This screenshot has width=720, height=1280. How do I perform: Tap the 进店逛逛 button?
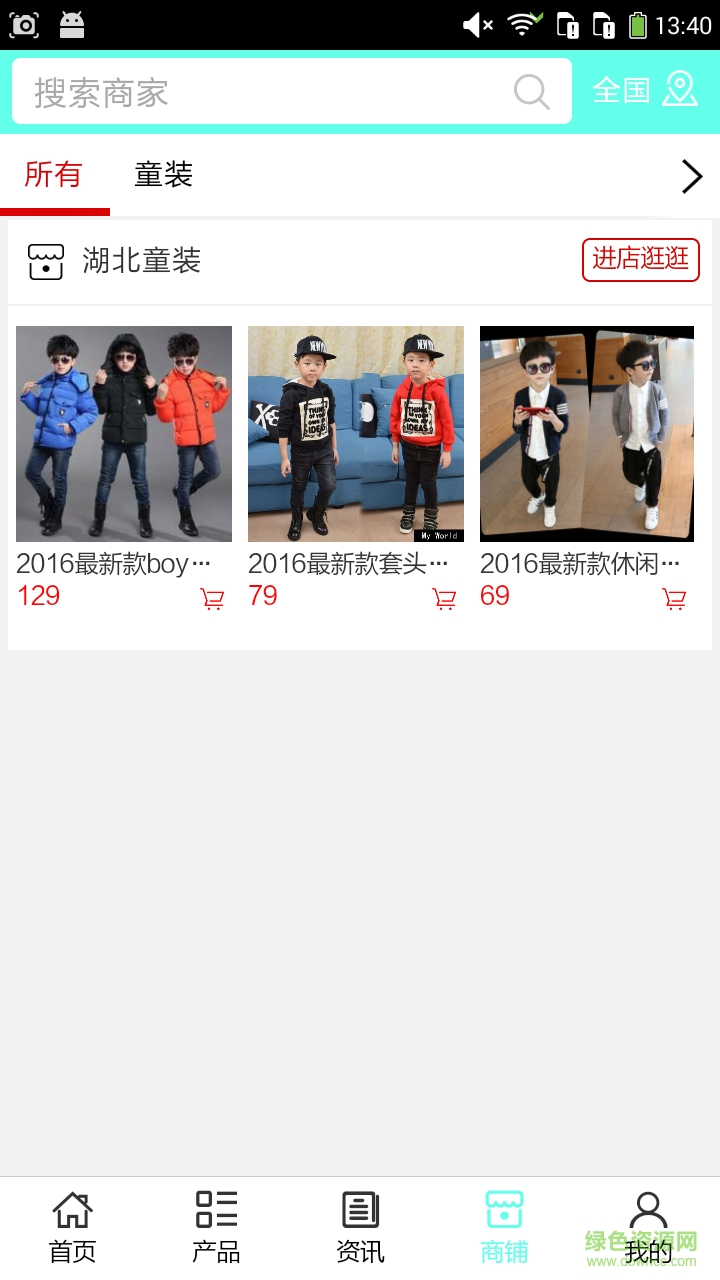pos(640,260)
